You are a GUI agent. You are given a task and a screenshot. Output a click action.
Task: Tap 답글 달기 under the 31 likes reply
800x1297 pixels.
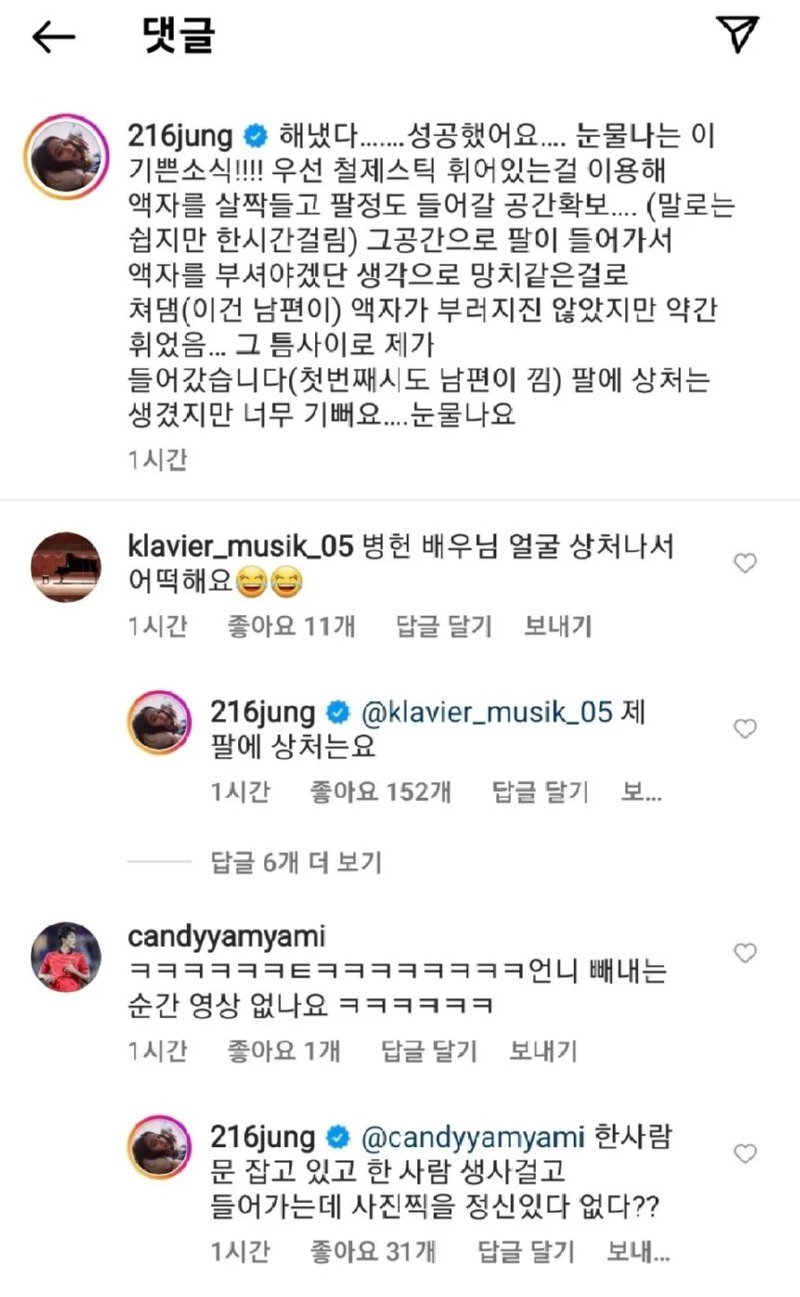[526, 1251]
